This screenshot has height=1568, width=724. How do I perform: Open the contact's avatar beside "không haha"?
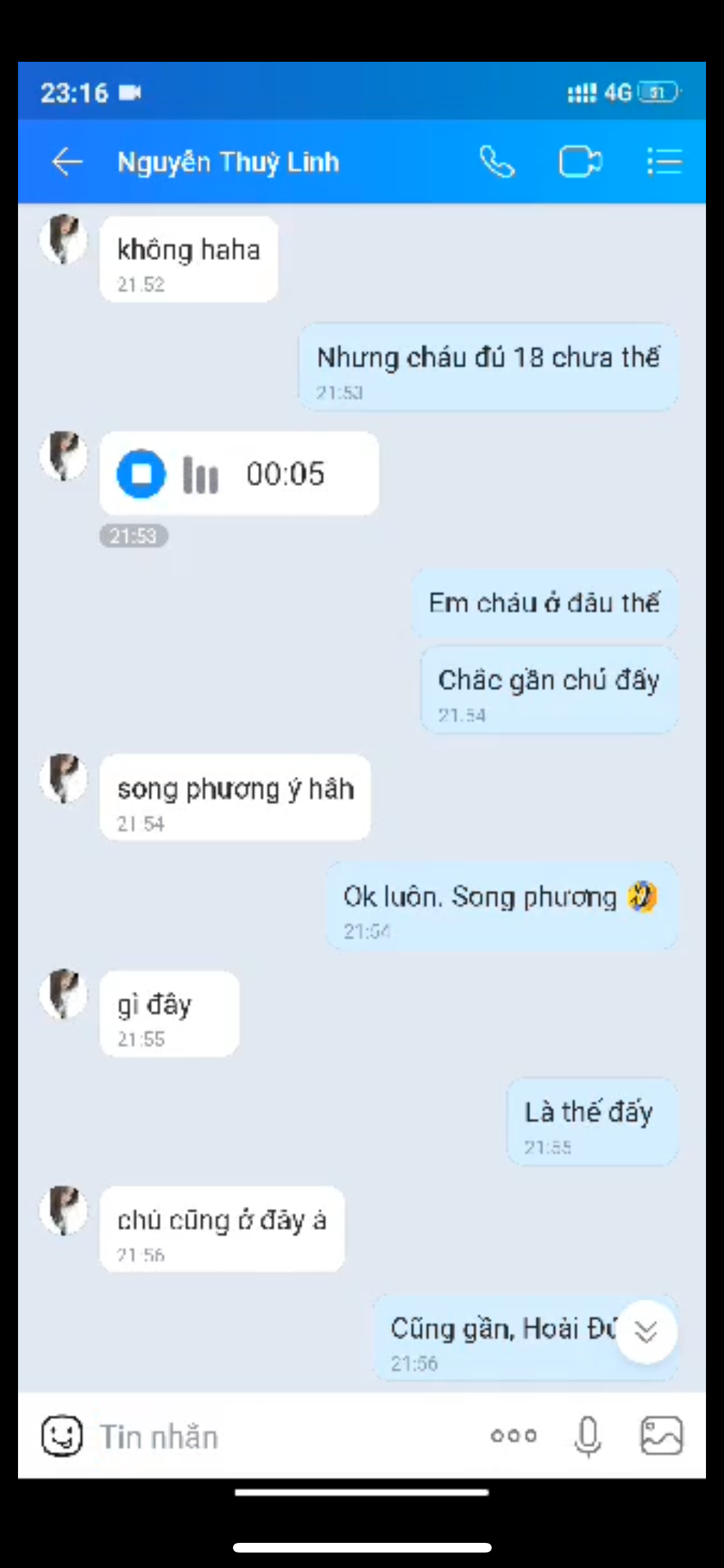pyautogui.click(x=63, y=240)
